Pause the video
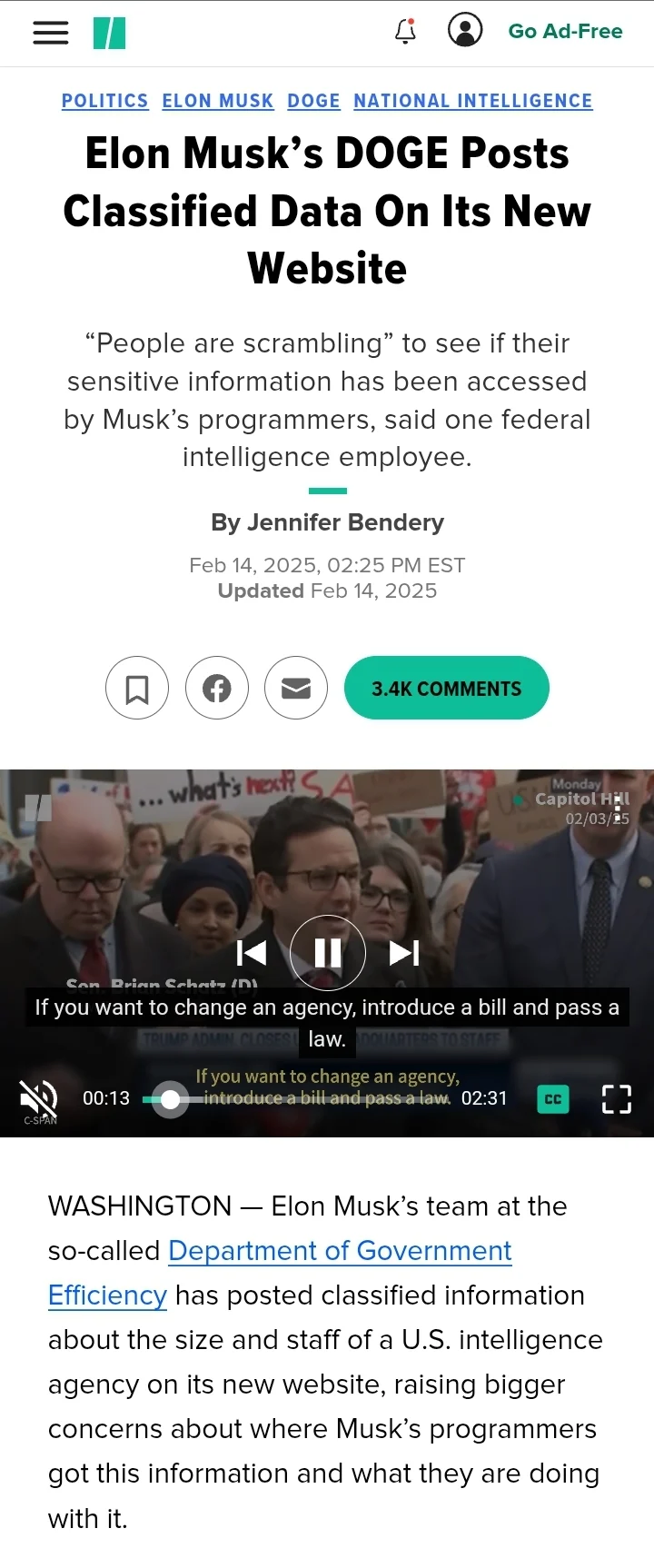Viewport: 654px width, 1568px height. click(x=327, y=952)
